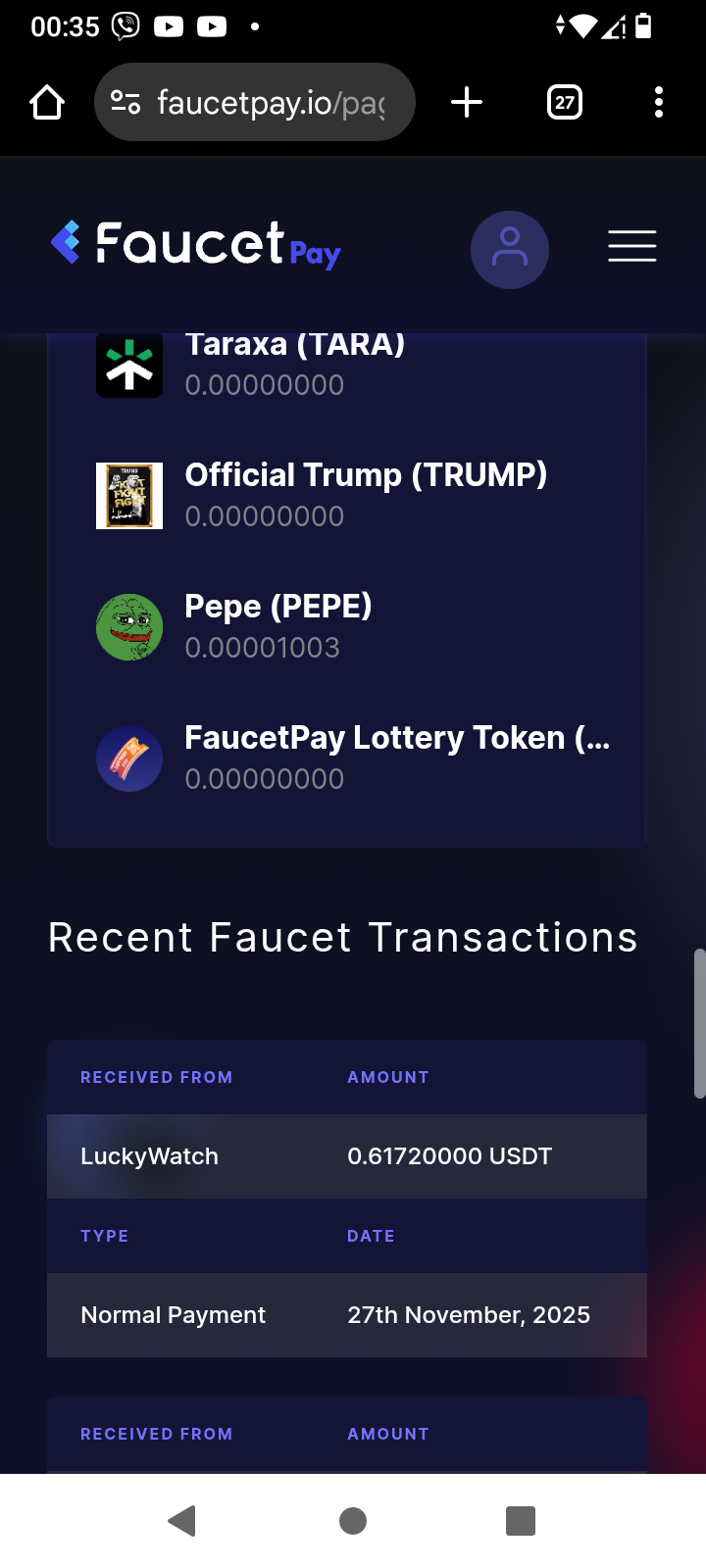Go to the browser home page

[47, 102]
